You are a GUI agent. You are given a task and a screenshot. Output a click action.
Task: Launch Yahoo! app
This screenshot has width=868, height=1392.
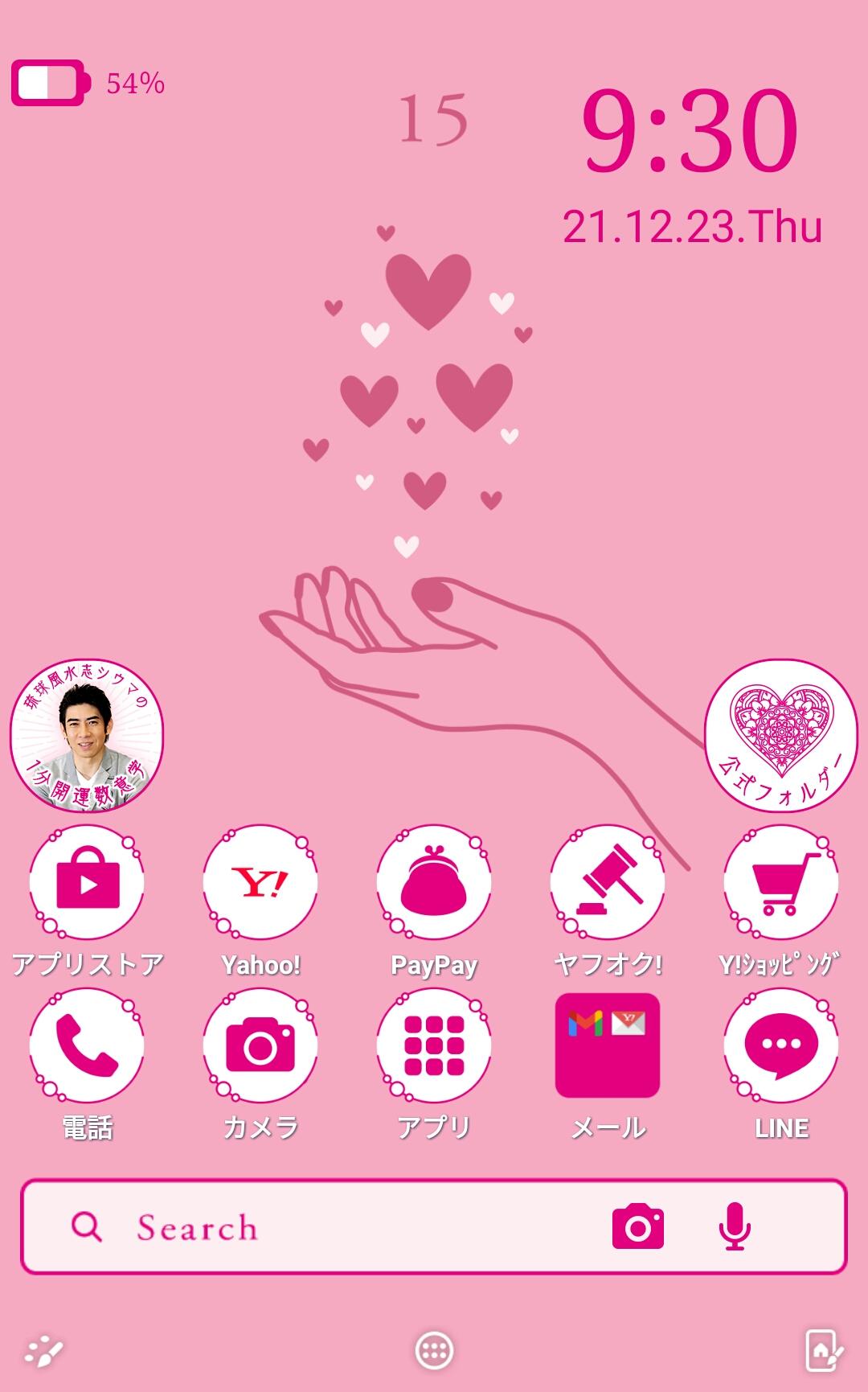[x=260, y=883]
